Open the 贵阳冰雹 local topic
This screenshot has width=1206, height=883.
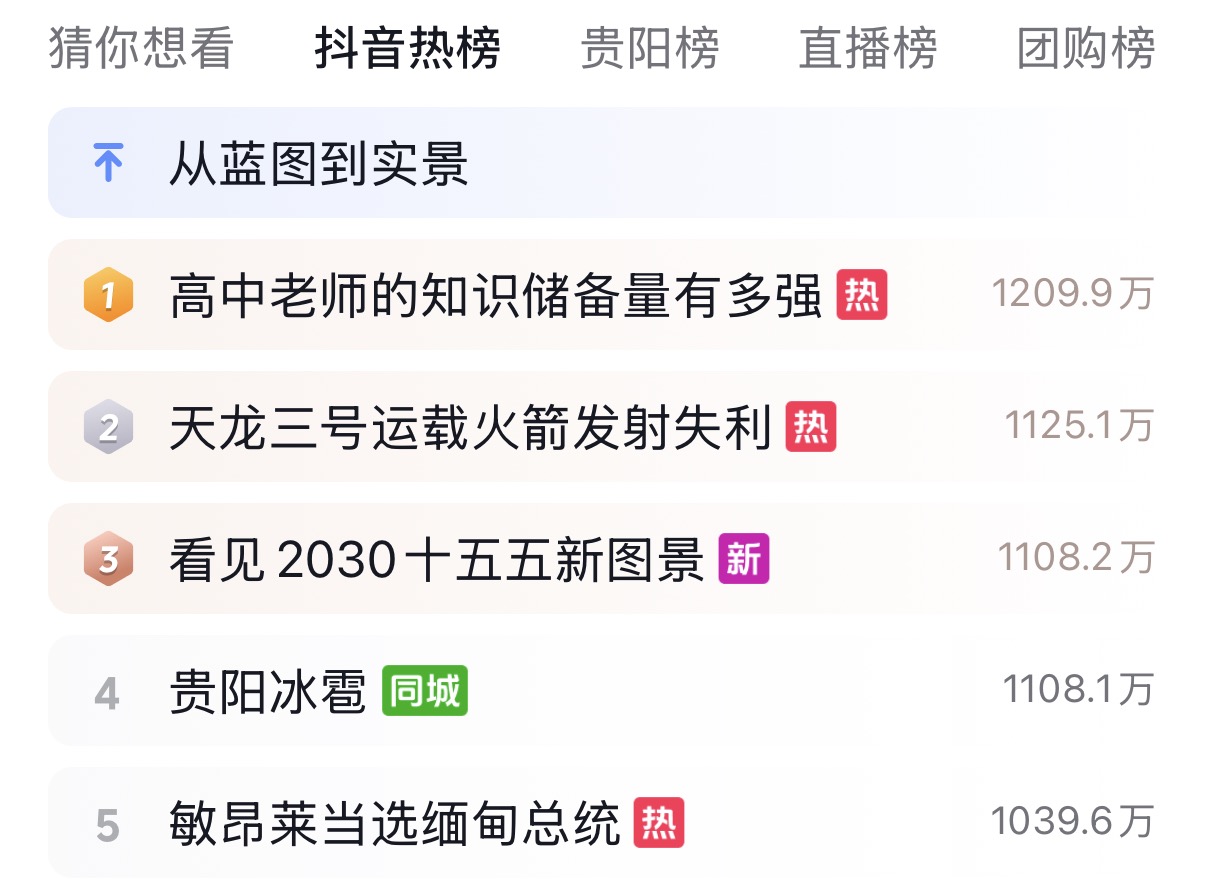[268, 692]
